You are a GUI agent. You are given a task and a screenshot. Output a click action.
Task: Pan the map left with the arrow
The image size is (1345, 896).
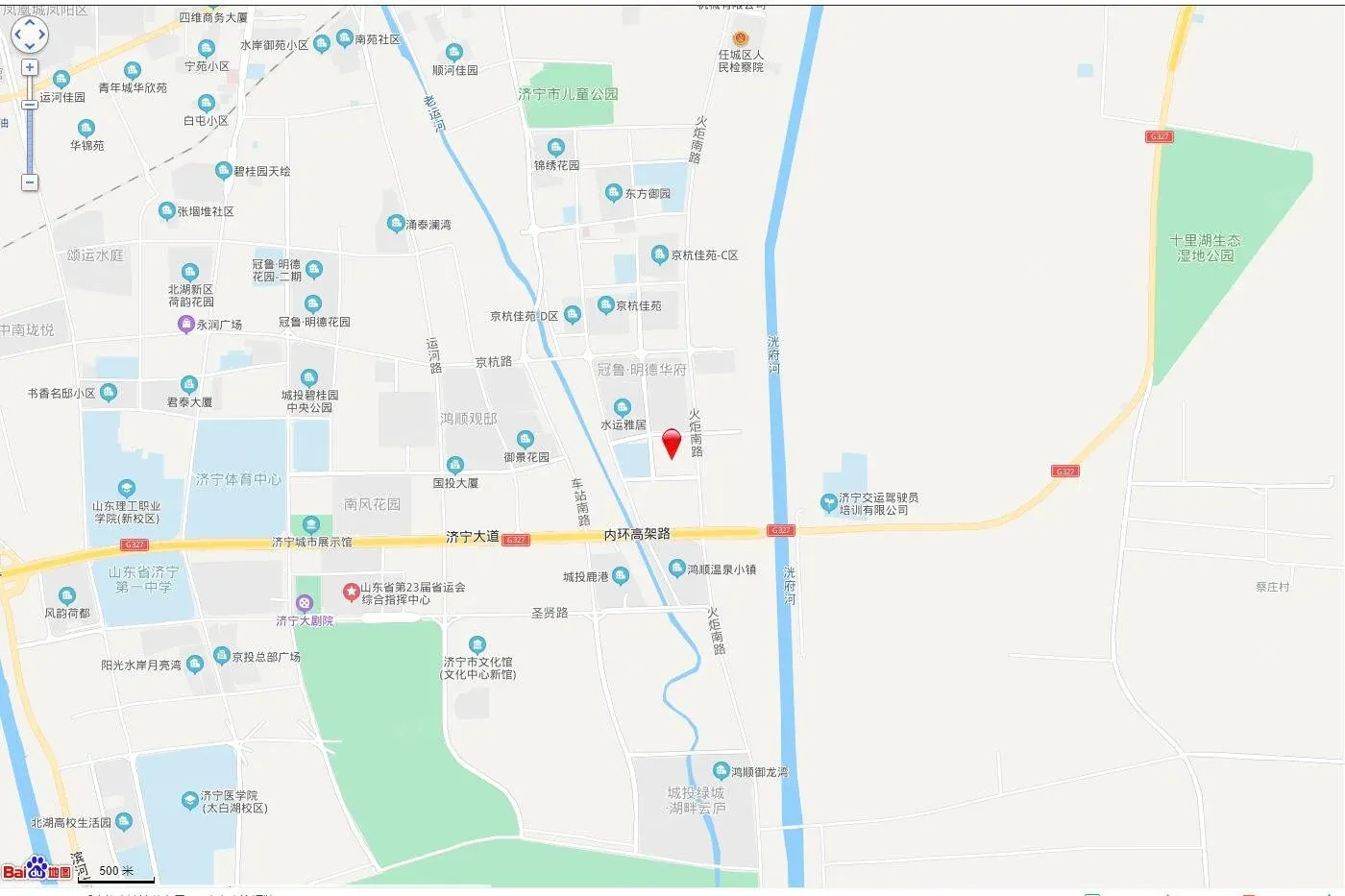click(x=17, y=35)
